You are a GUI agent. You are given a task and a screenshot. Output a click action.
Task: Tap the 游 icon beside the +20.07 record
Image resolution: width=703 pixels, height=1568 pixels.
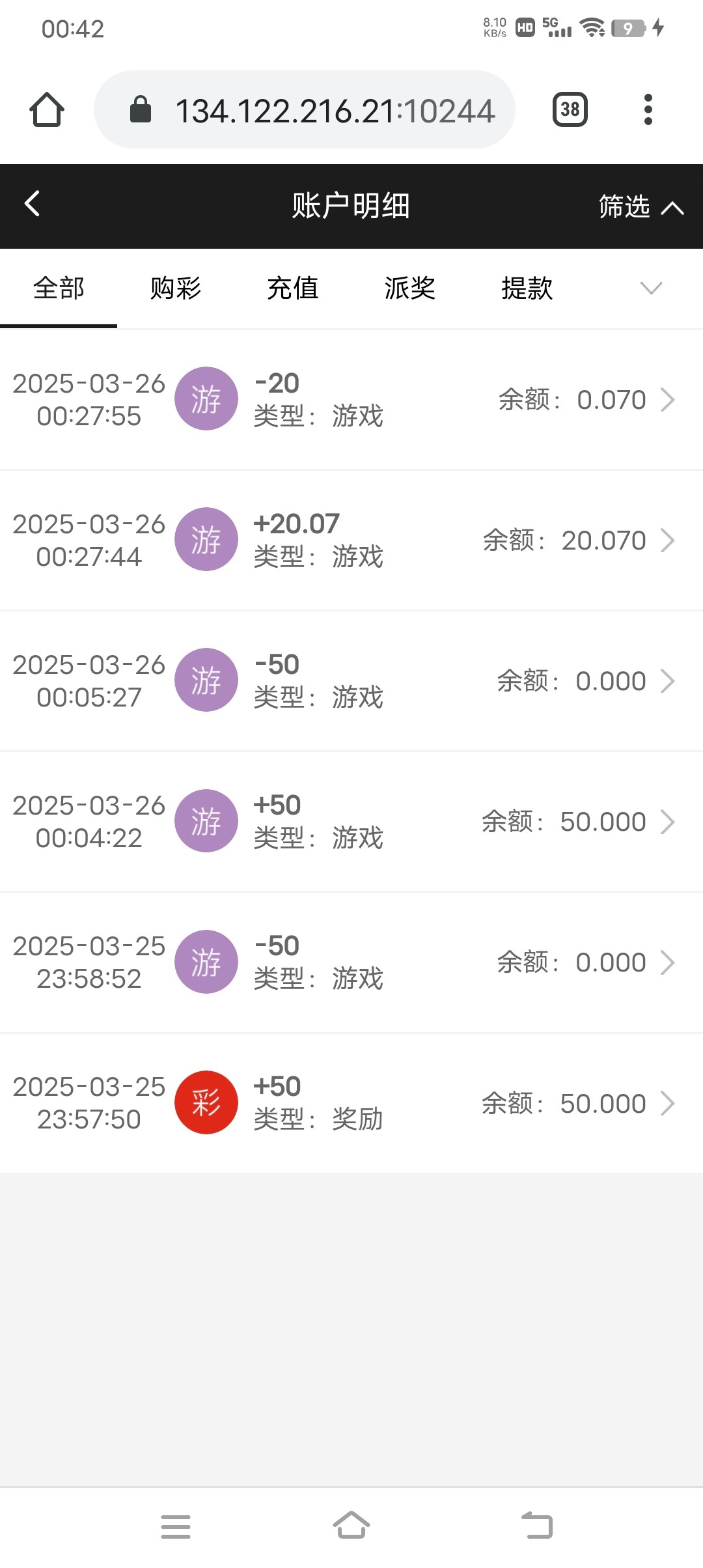(x=206, y=539)
